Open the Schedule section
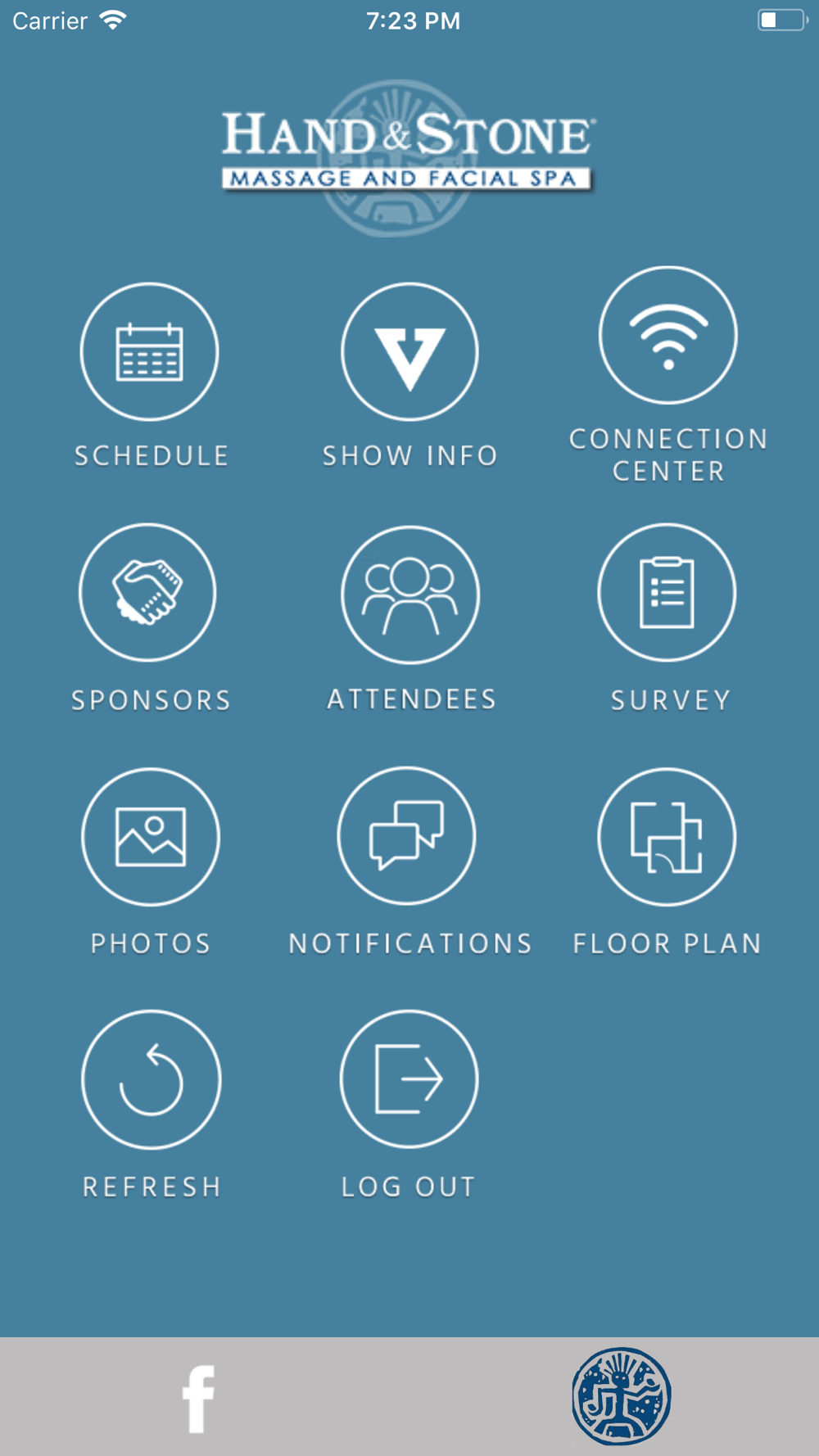 click(150, 352)
